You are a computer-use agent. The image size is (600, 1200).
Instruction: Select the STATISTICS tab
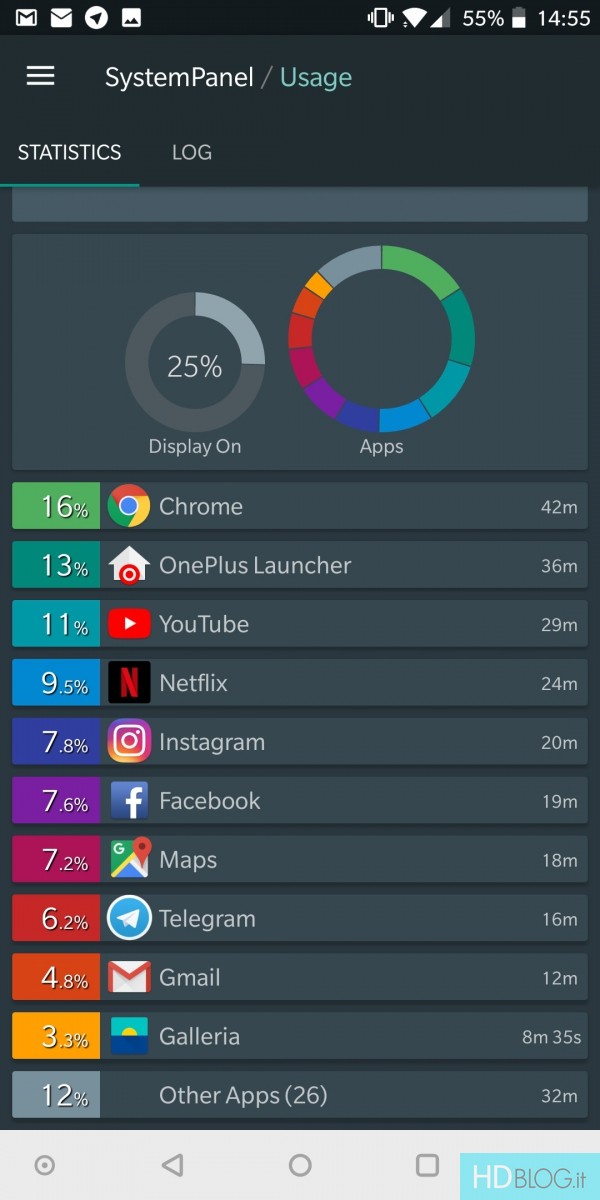[69, 153]
